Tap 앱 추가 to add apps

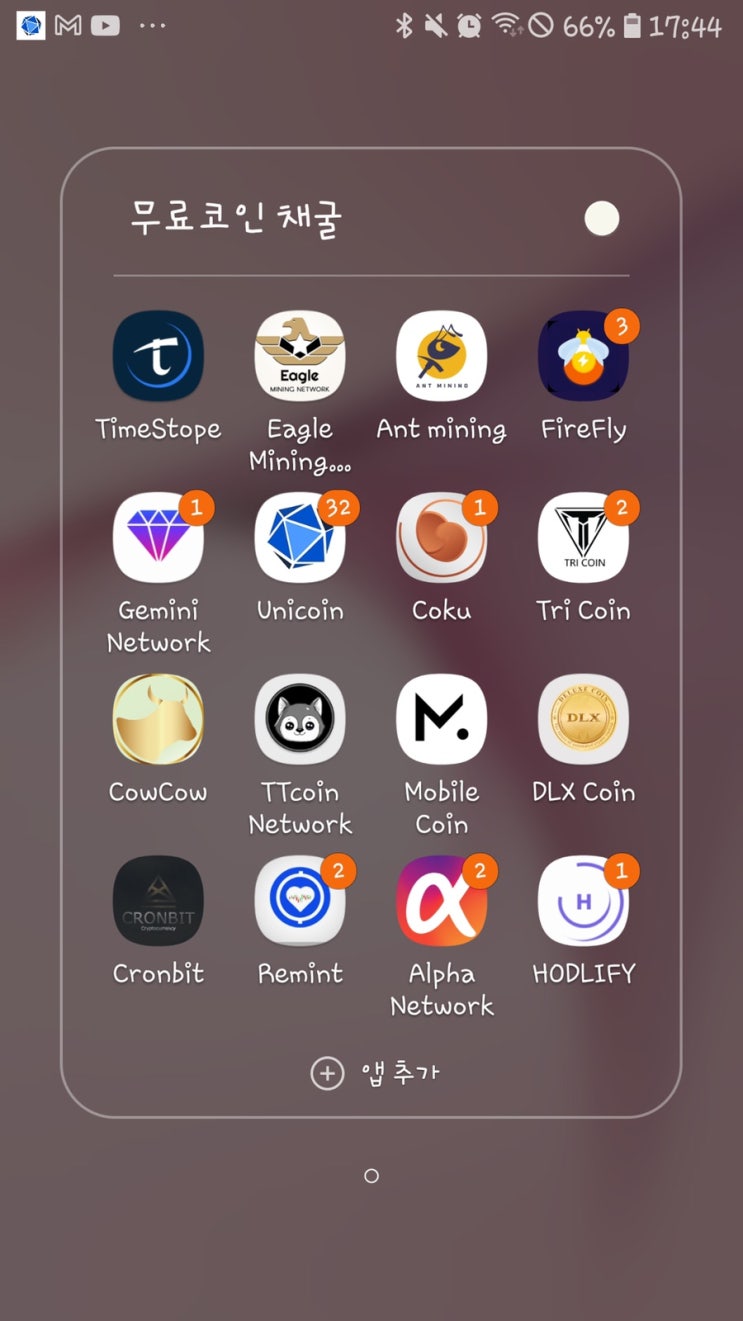point(375,1073)
